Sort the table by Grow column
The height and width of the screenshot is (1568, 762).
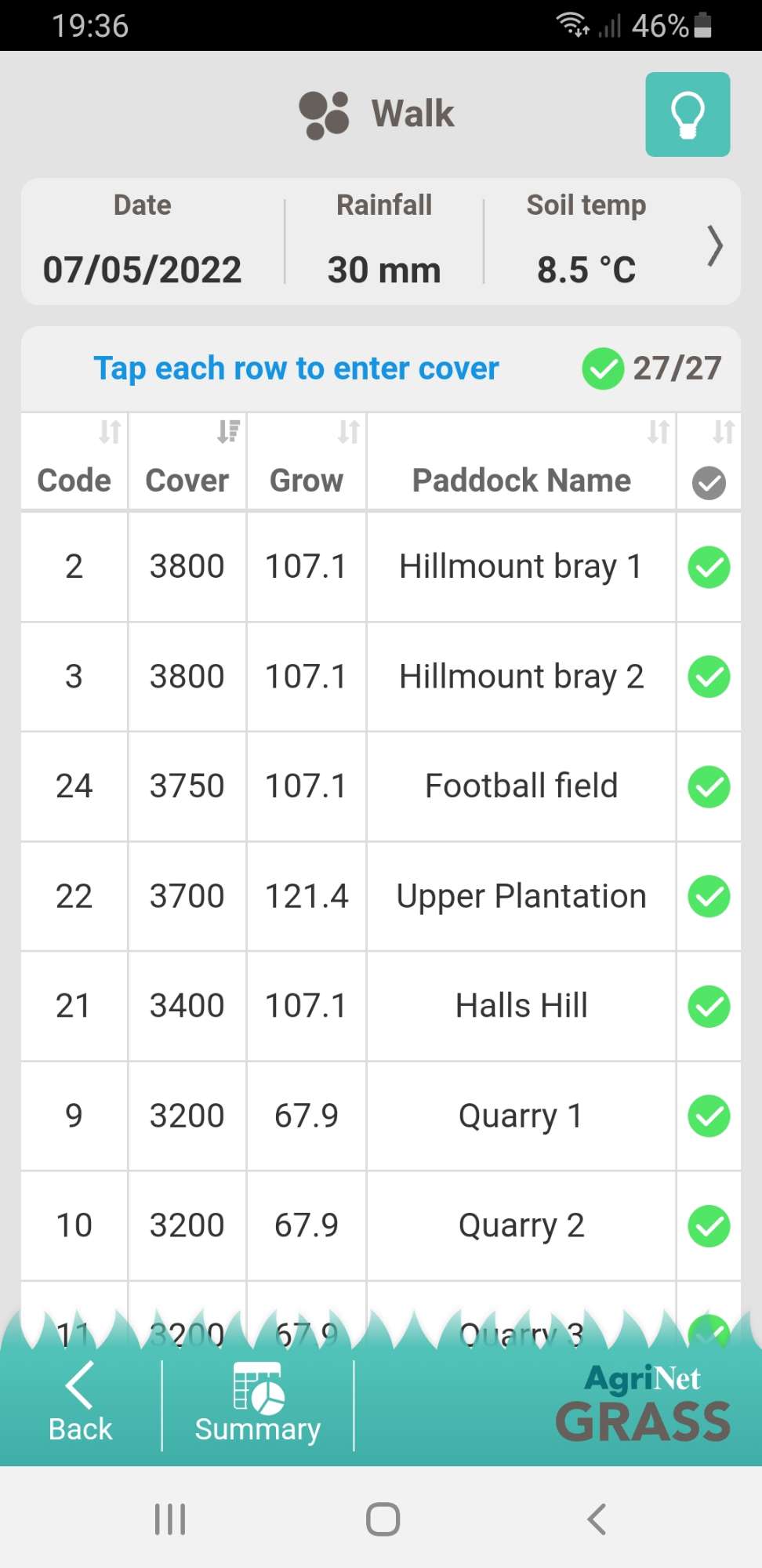point(307,462)
